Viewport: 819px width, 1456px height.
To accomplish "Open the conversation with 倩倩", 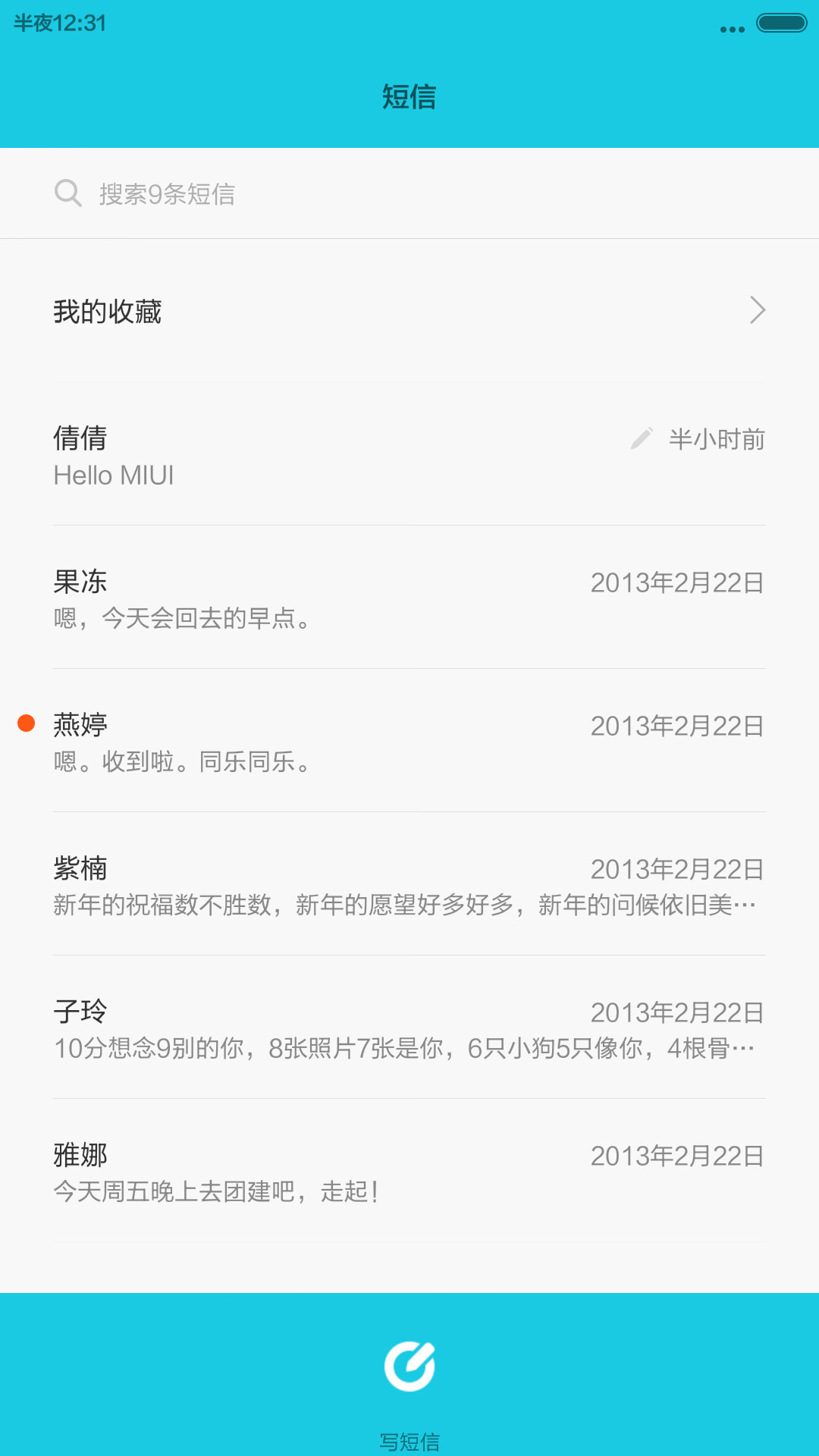I will 409,454.
